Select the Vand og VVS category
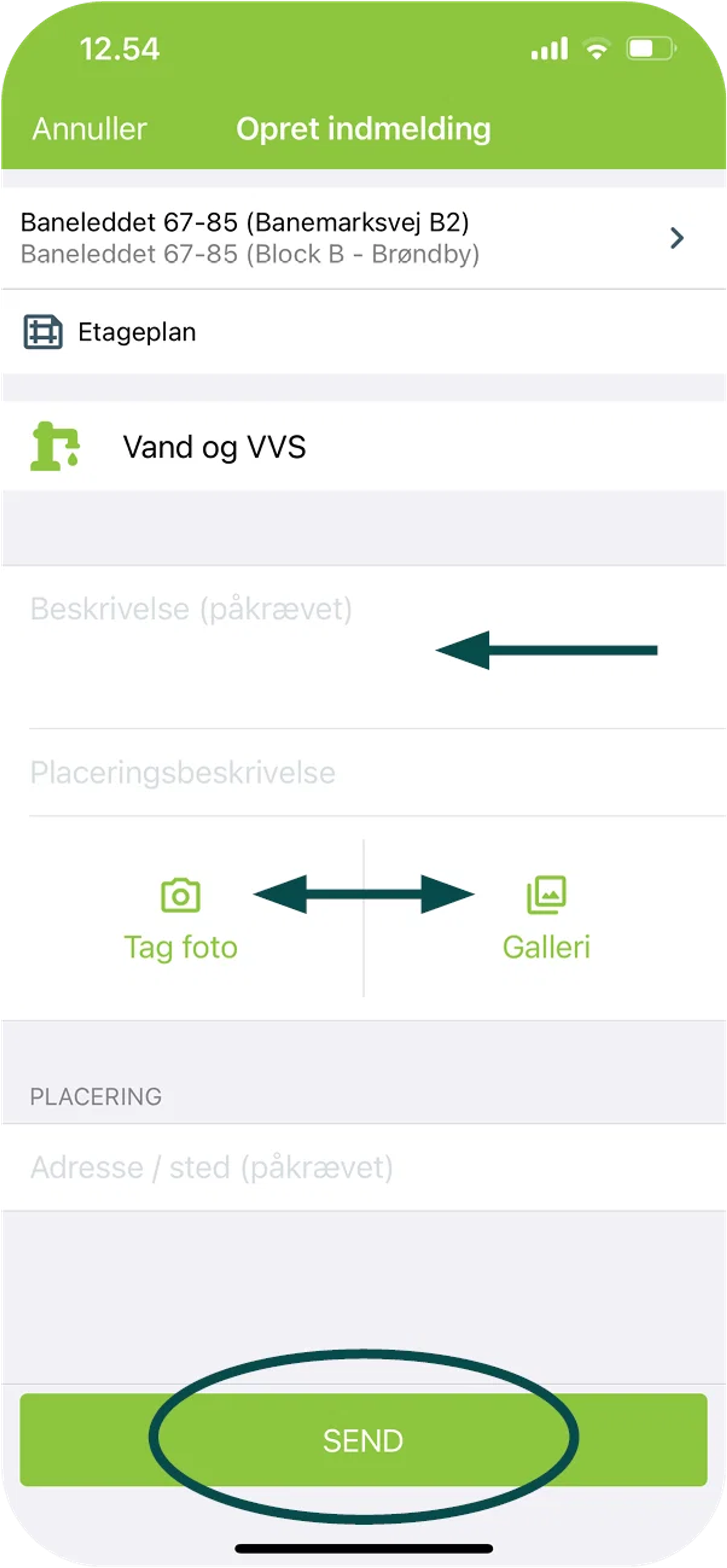Viewport: 727px width, 1568px height. pyautogui.click(x=214, y=447)
